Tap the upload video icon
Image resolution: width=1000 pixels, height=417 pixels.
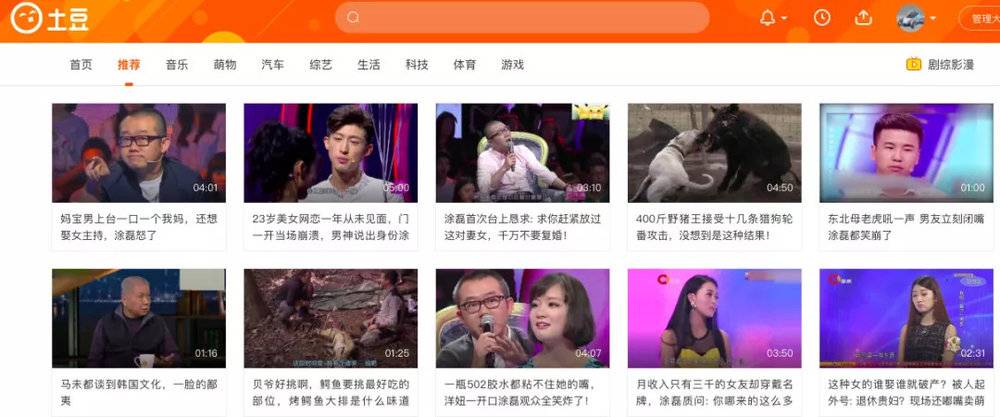[864, 18]
